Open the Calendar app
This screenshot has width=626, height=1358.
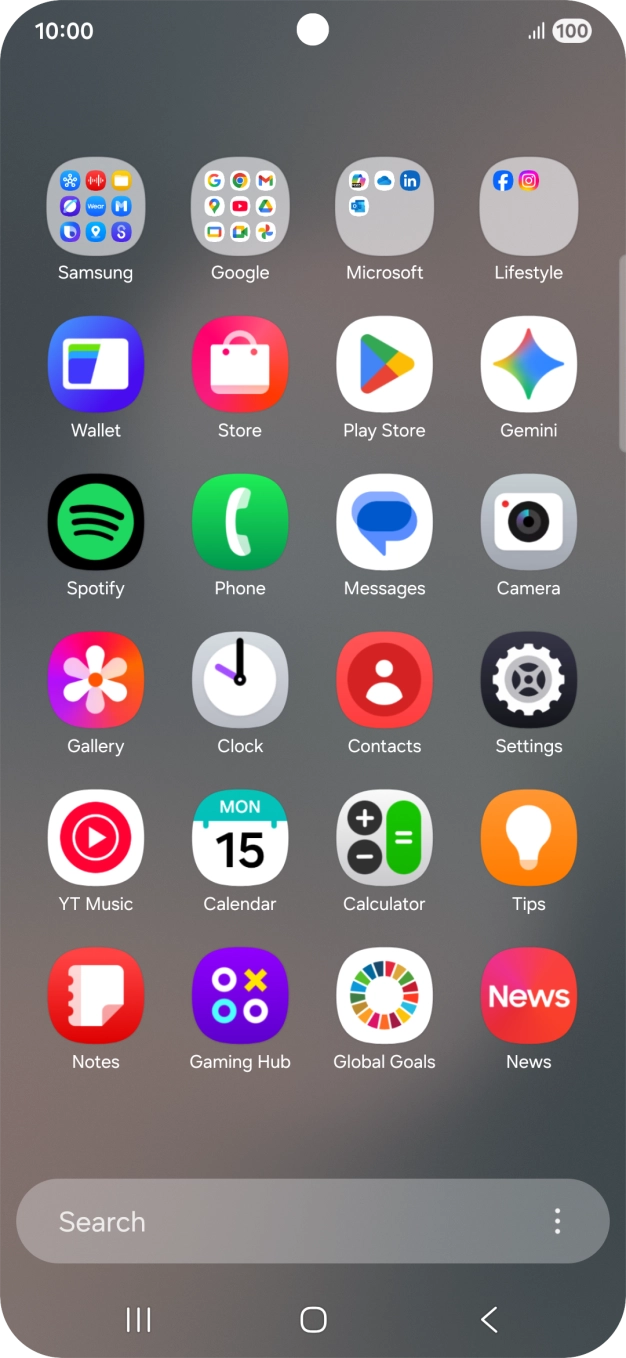[240, 839]
